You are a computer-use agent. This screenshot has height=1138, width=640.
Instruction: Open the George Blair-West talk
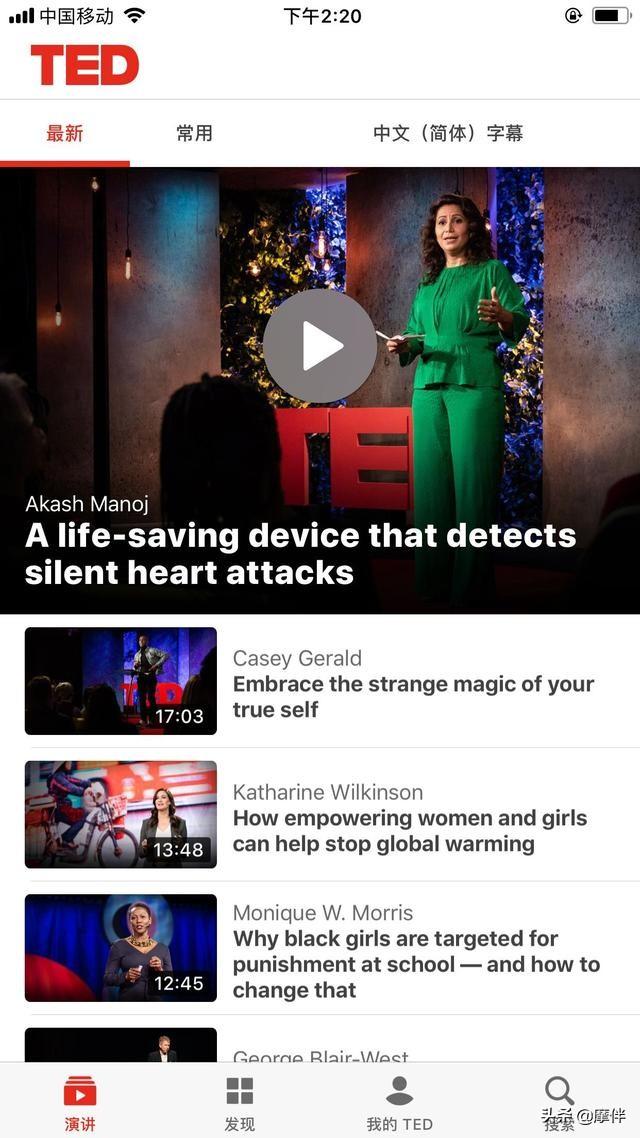pyautogui.click(x=321, y=1052)
